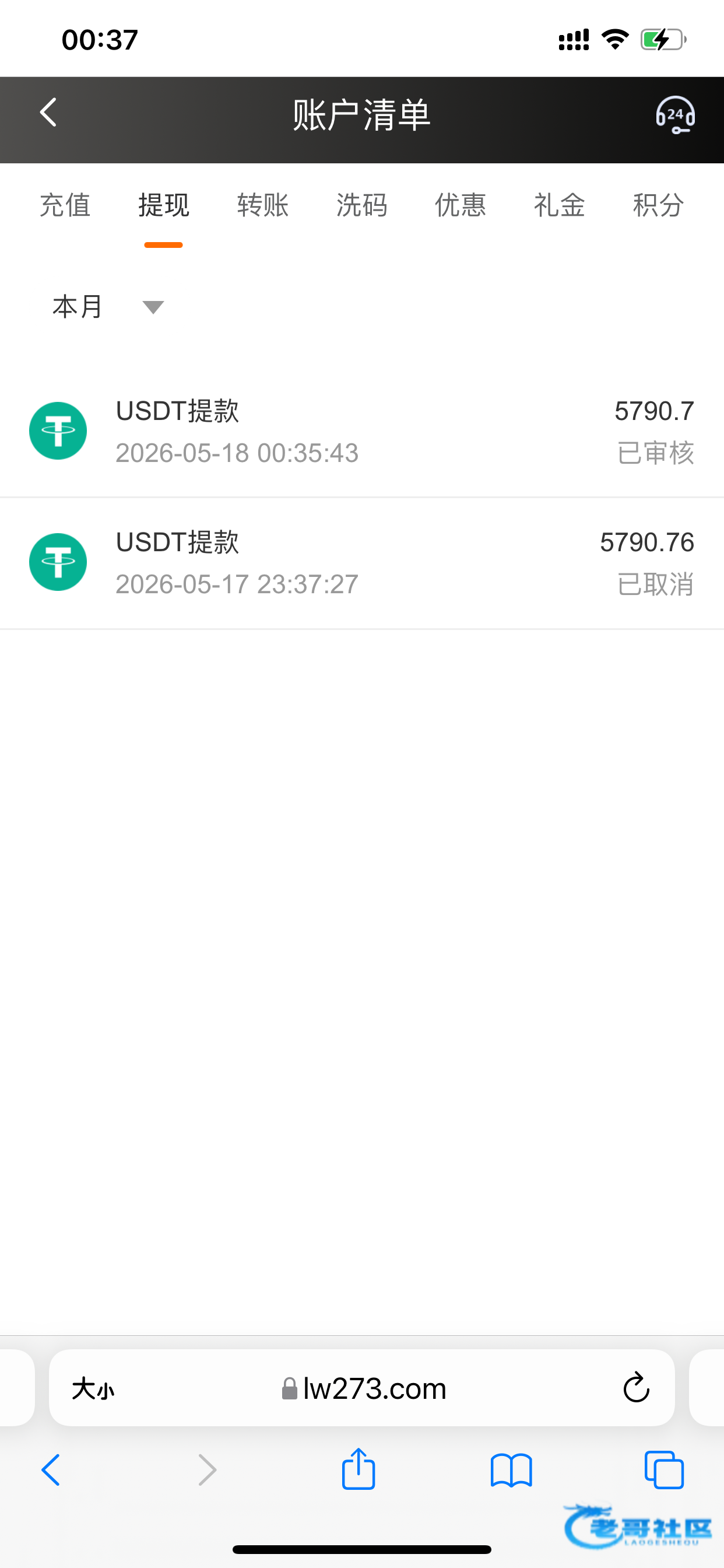Switch to the 转账 tab
The width and height of the screenshot is (724, 1568).
(x=263, y=205)
